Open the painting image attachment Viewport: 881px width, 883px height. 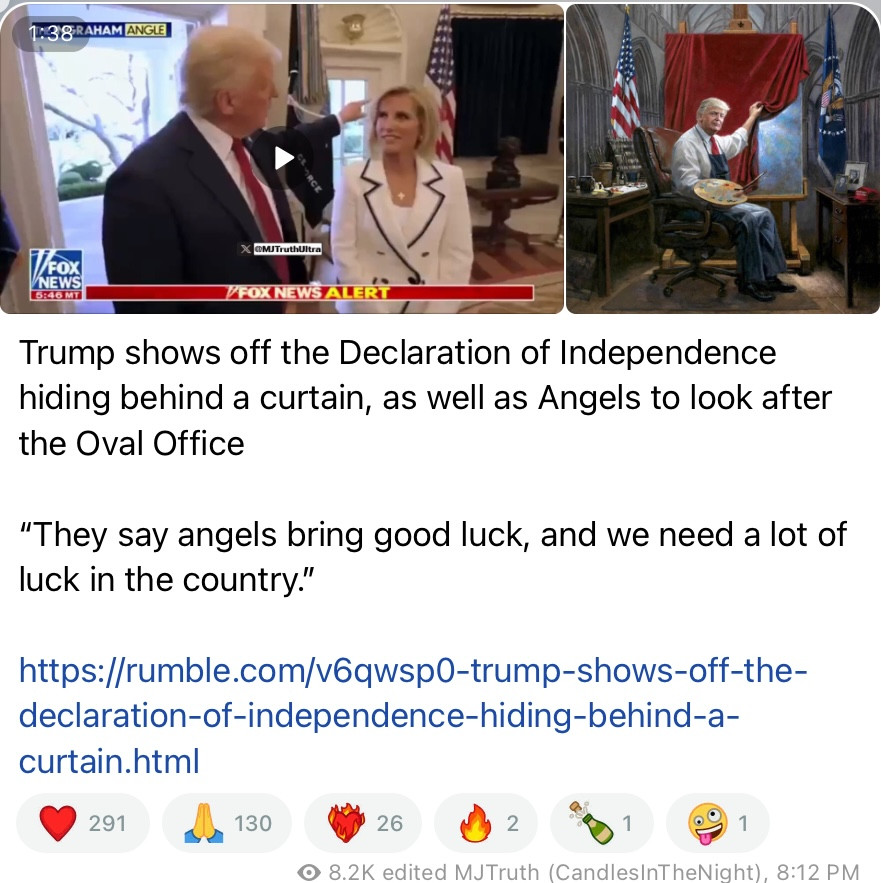(x=722, y=158)
